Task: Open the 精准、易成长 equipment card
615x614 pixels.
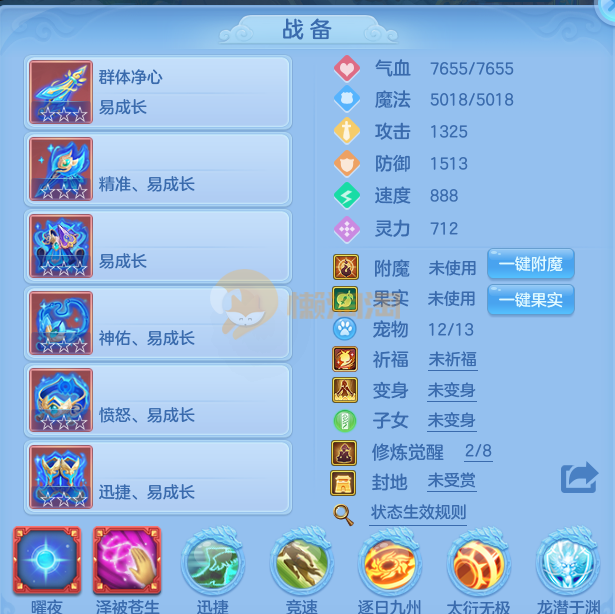Action: (158, 169)
